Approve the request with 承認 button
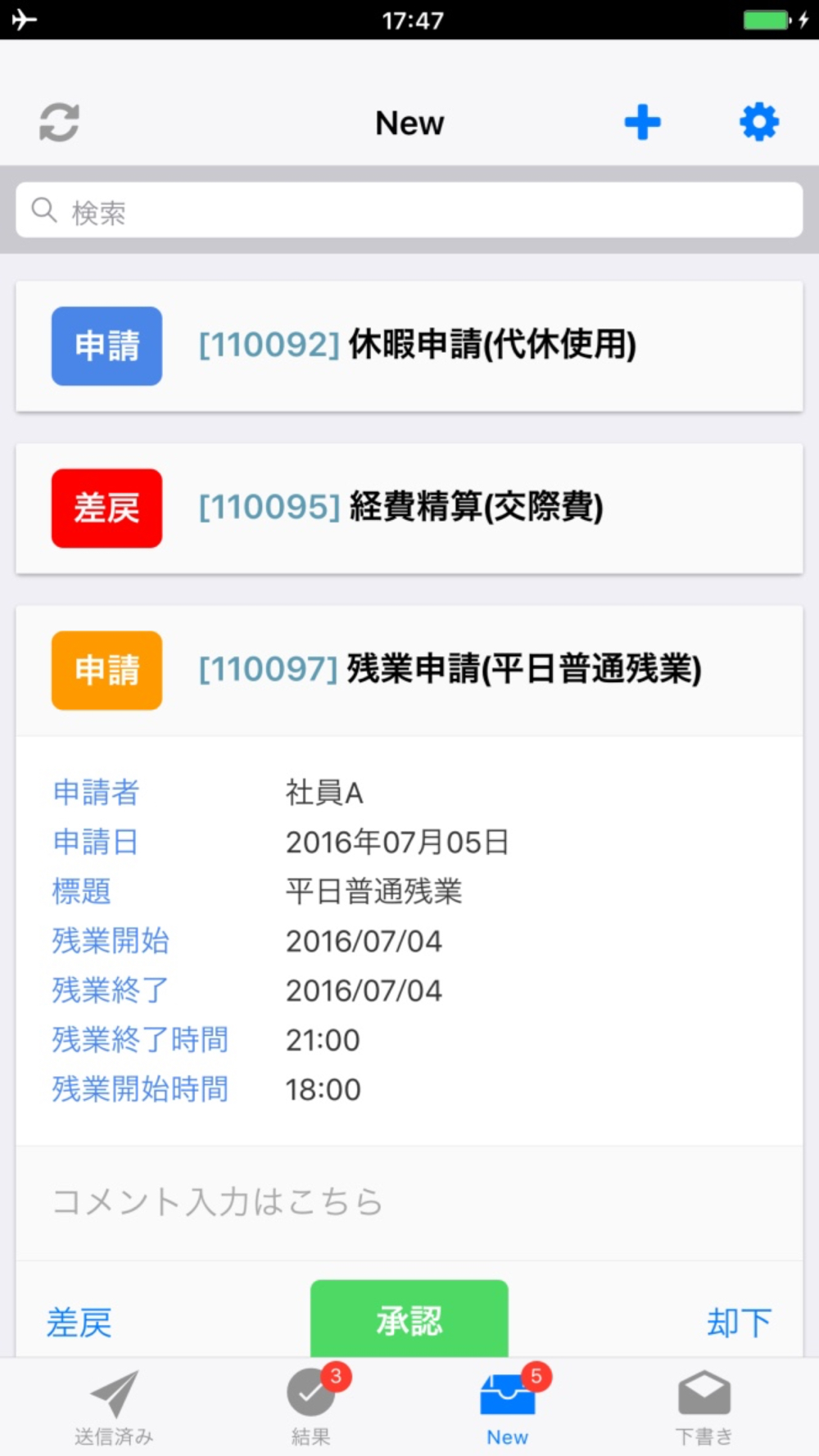819x1456 pixels. pyautogui.click(x=409, y=1319)
